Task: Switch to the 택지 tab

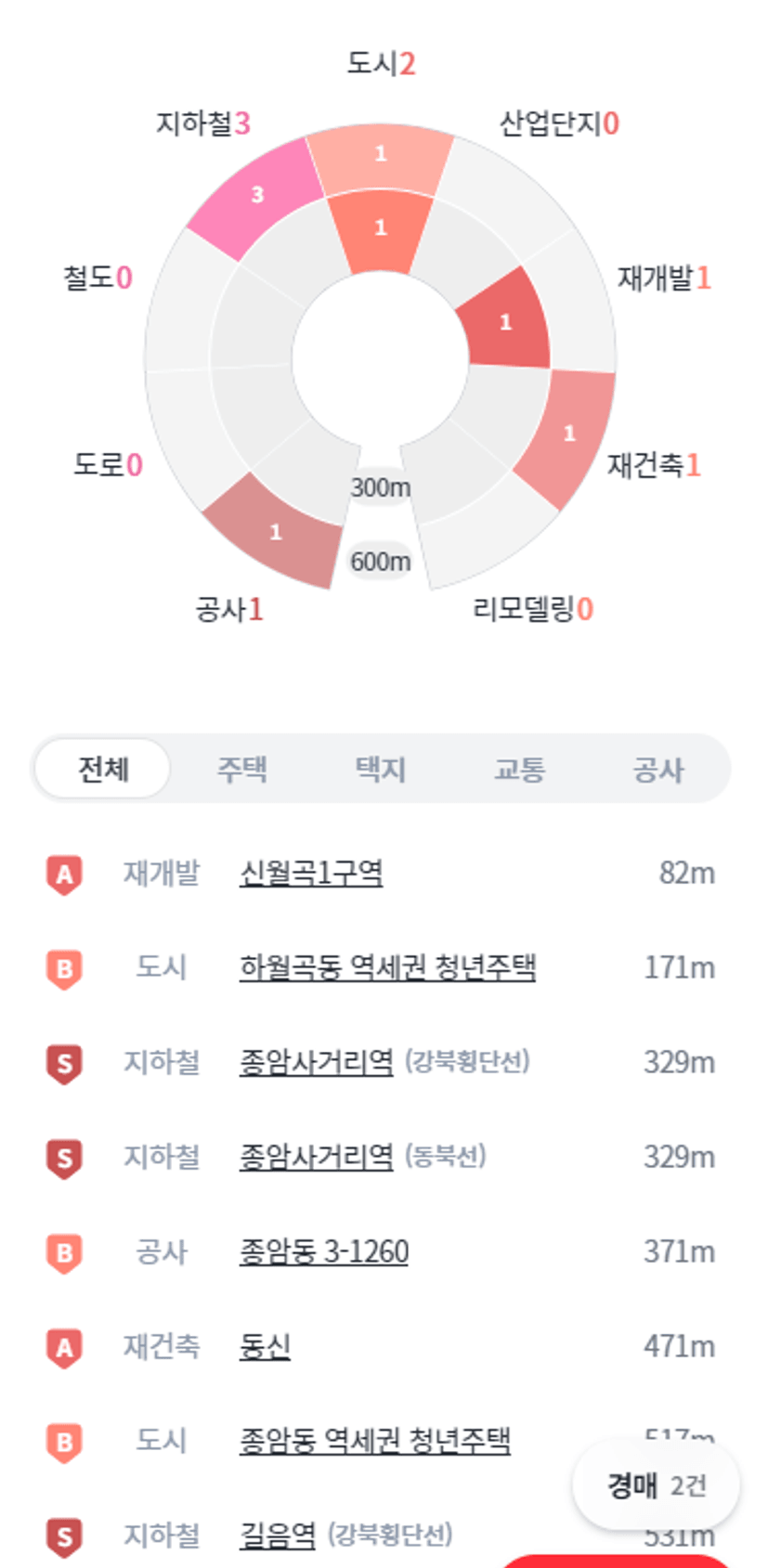Action: pos(381,769)
